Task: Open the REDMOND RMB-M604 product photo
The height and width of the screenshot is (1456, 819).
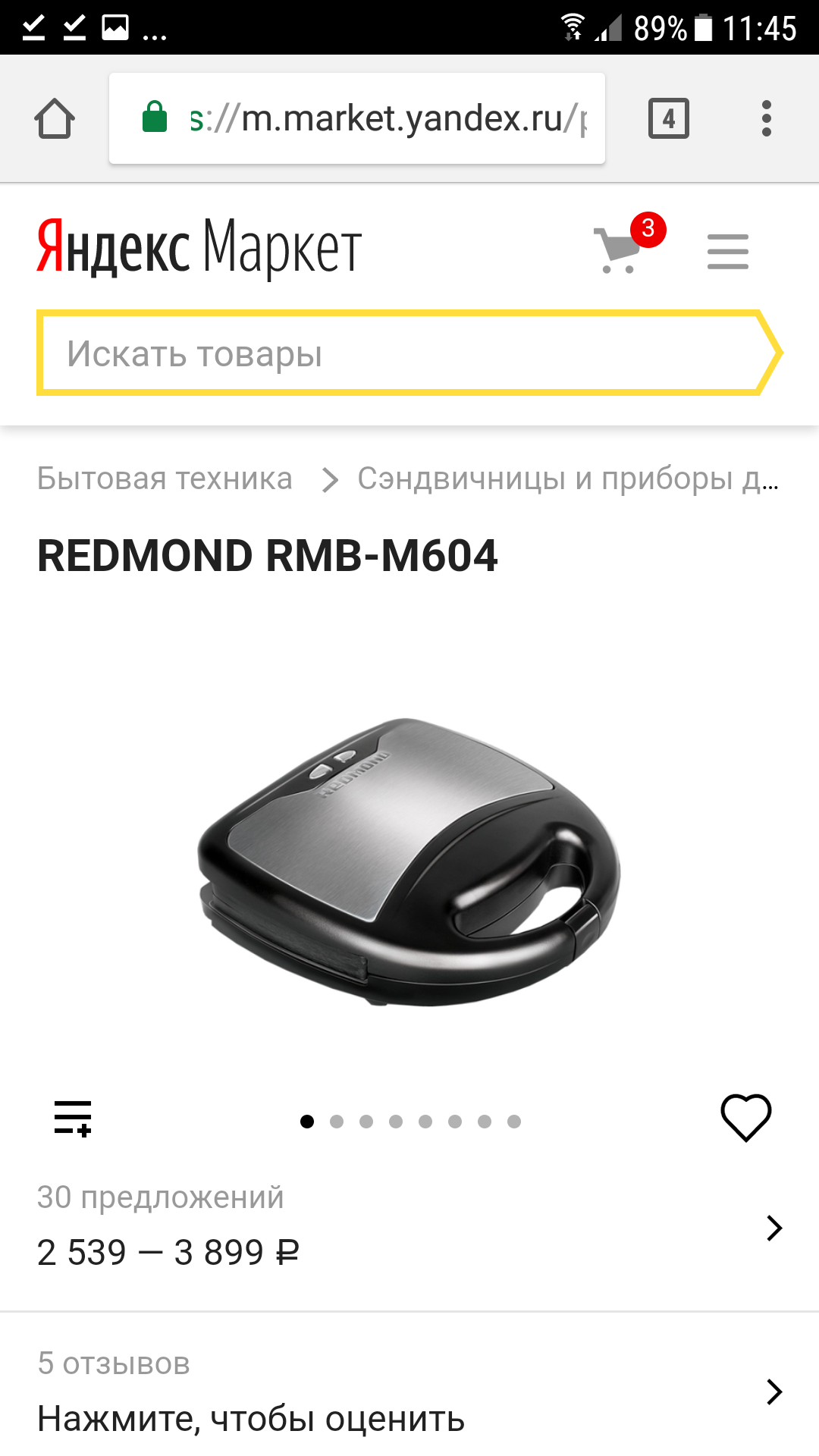Action: click(409, 861)
